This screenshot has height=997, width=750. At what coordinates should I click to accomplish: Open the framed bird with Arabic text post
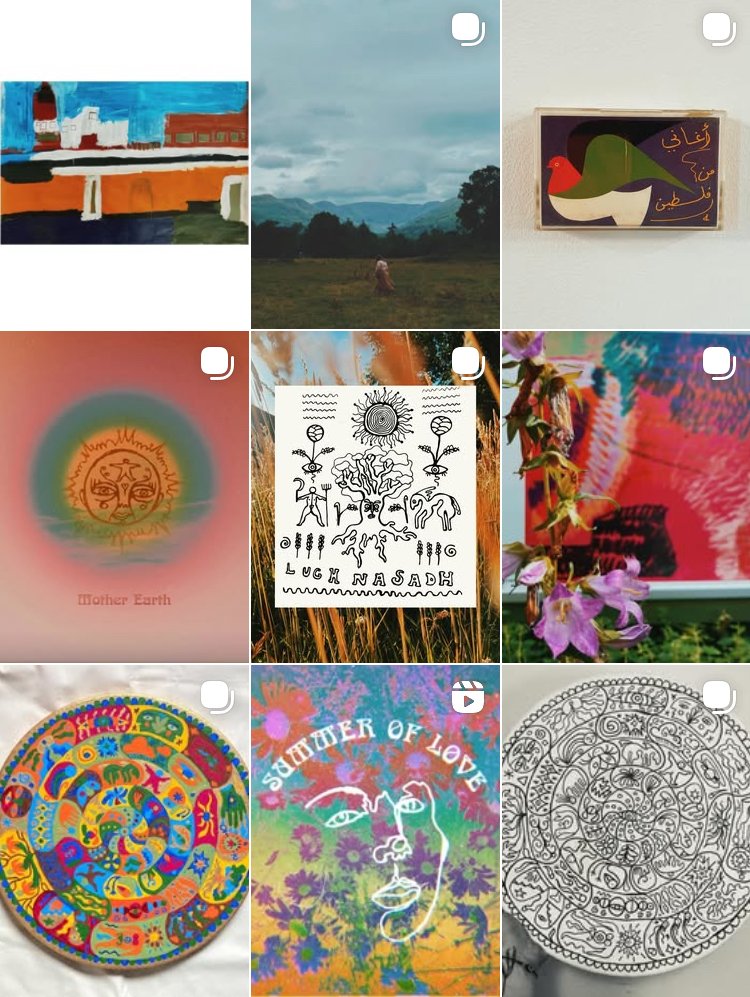[x=626, y=163]
